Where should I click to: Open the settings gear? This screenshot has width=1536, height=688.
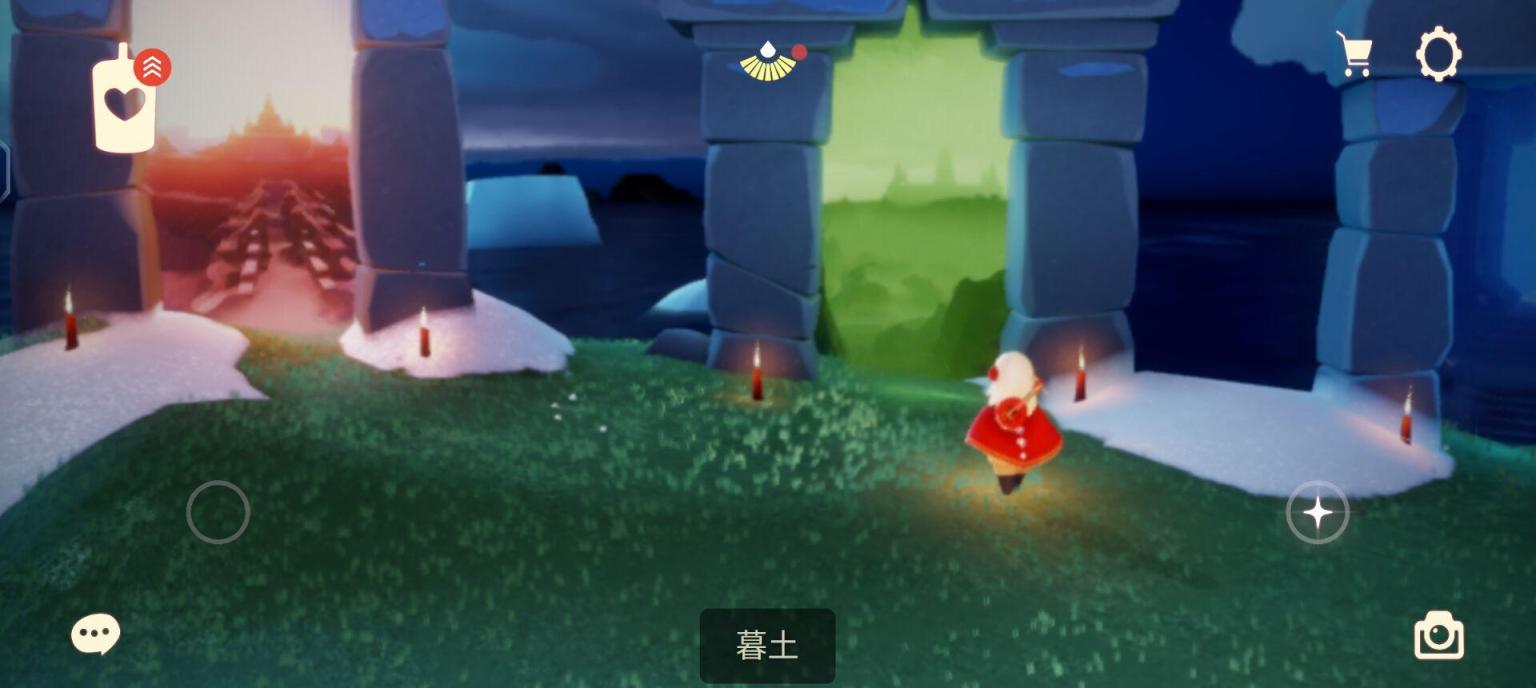point(1438,54)
